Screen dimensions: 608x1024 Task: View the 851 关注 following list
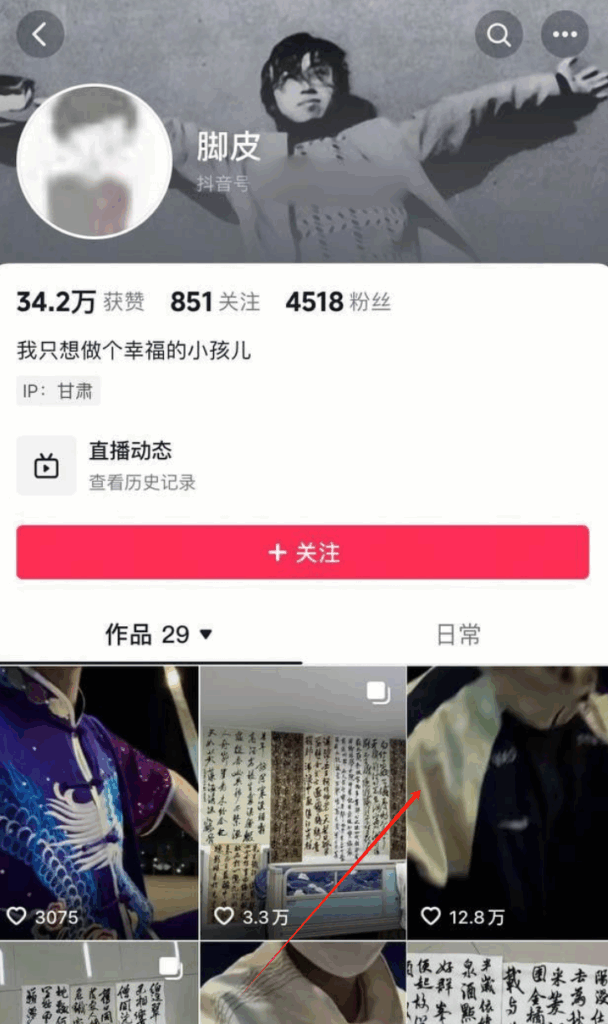pyautogui.click(x=214, y=301)
